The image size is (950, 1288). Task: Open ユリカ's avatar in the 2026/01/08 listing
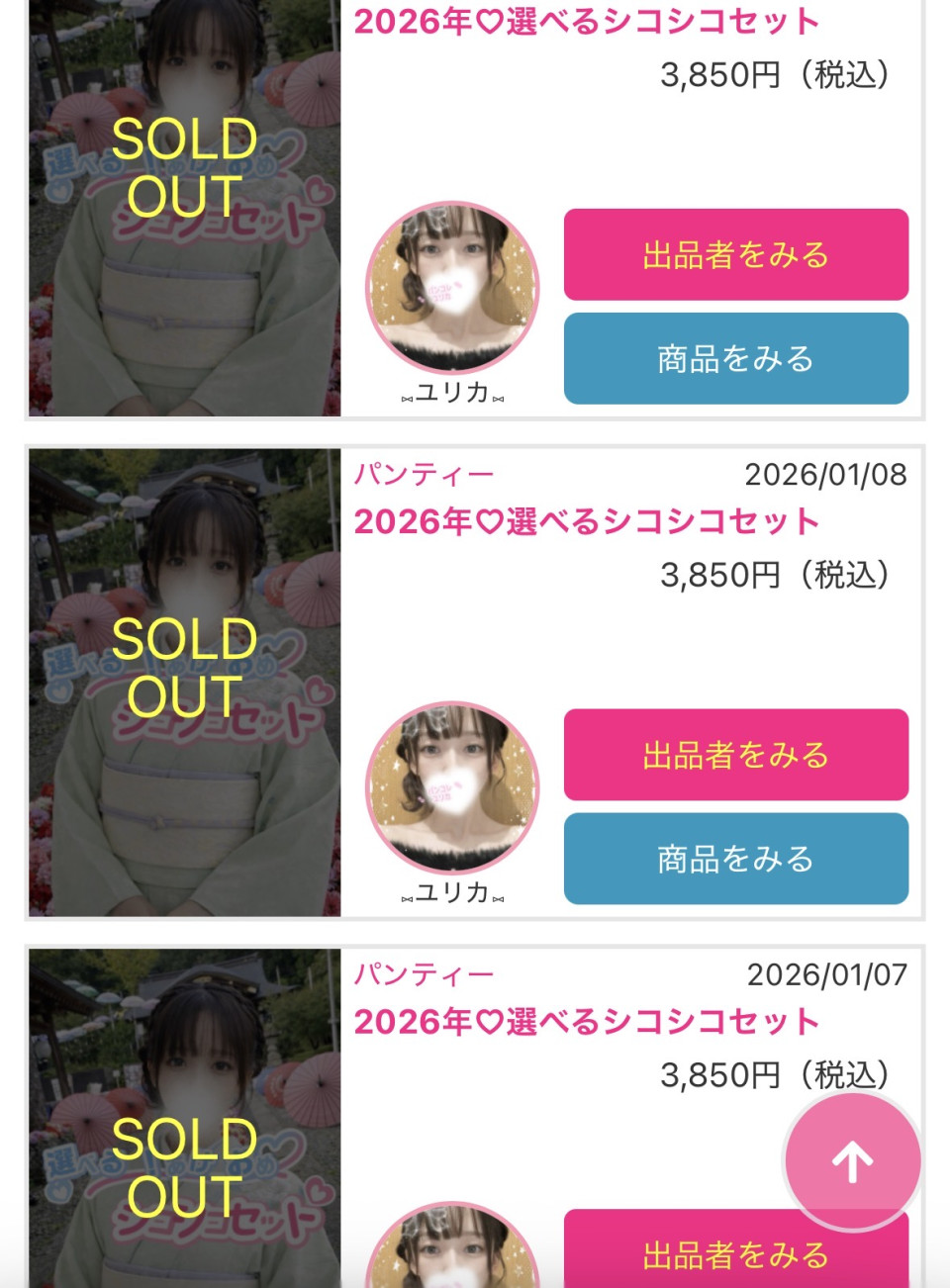pyautogui.click(x=452, y=787)
